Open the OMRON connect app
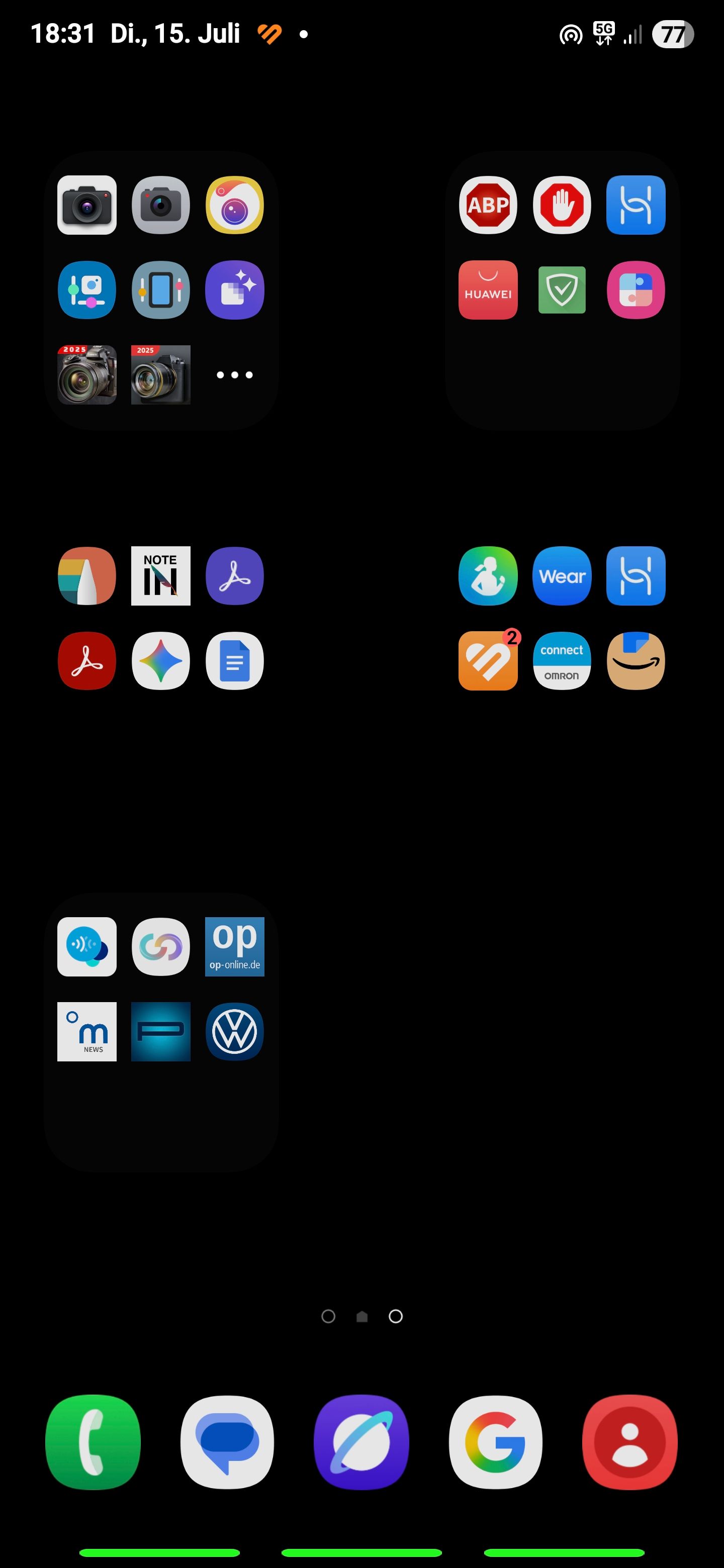This screenshot has height=1568, width=724. click(562, 661)
